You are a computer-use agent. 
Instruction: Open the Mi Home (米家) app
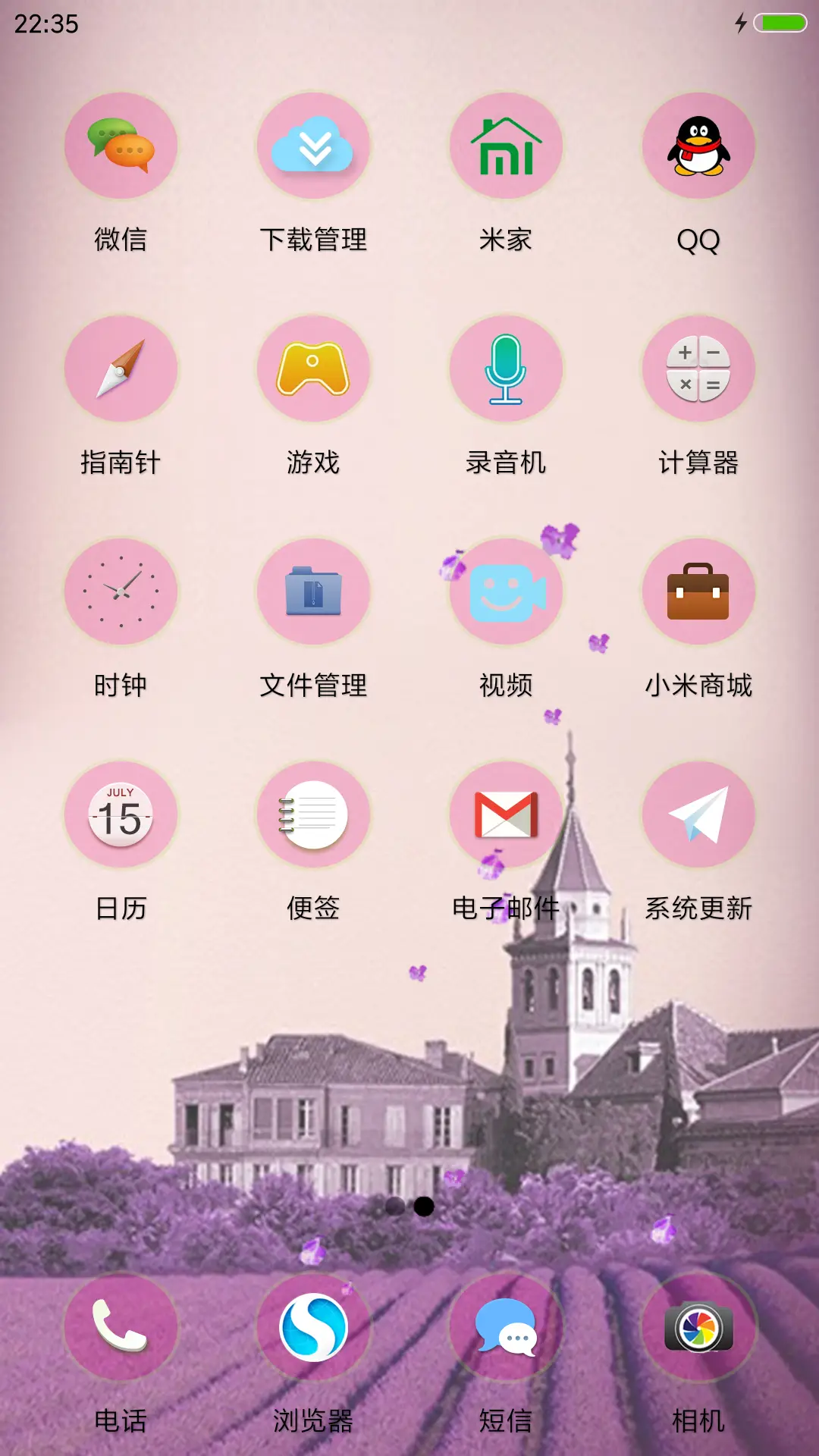pyautogui.click(x=506, y=146)
